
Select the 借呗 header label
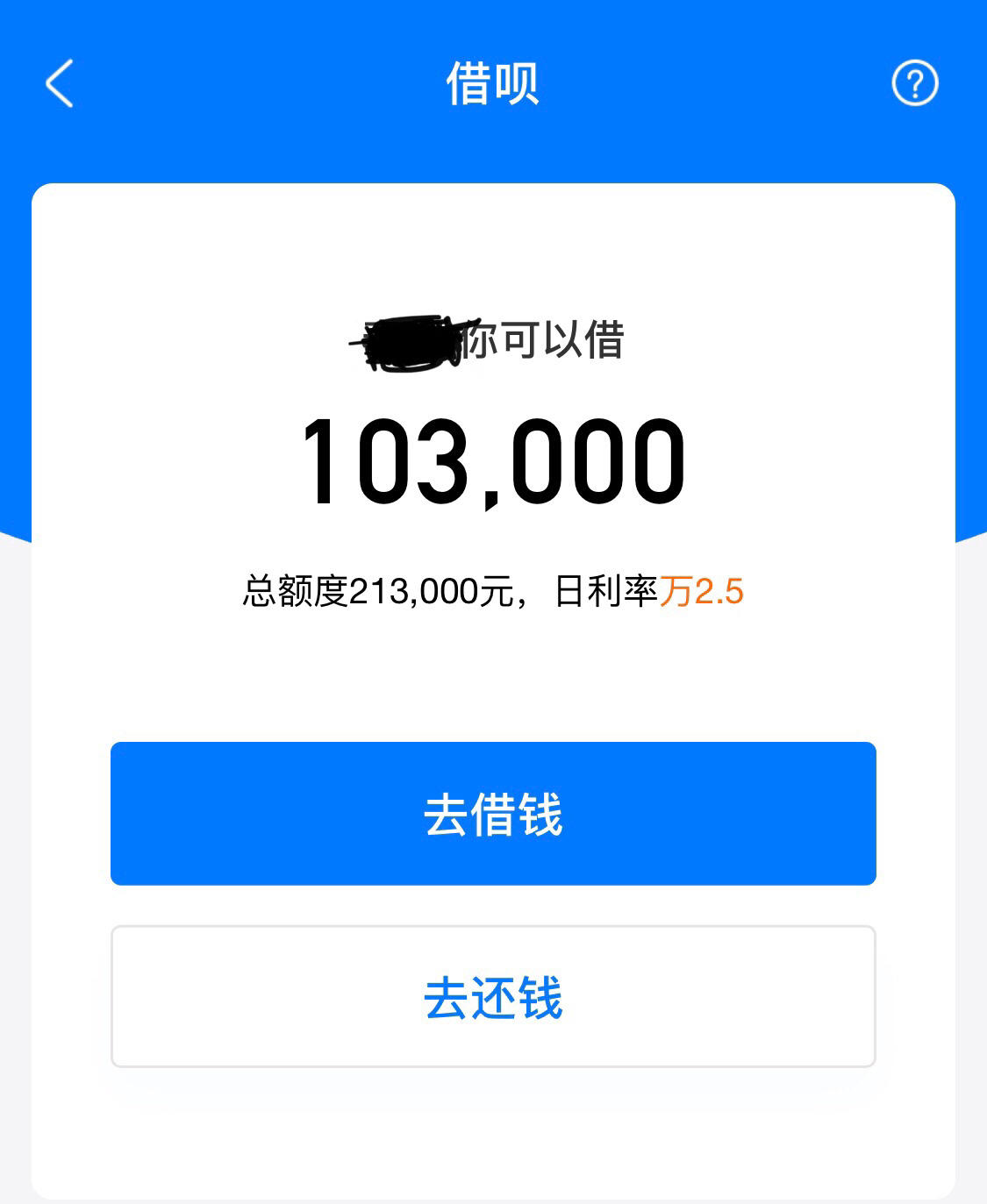click(x=493, y=83)
